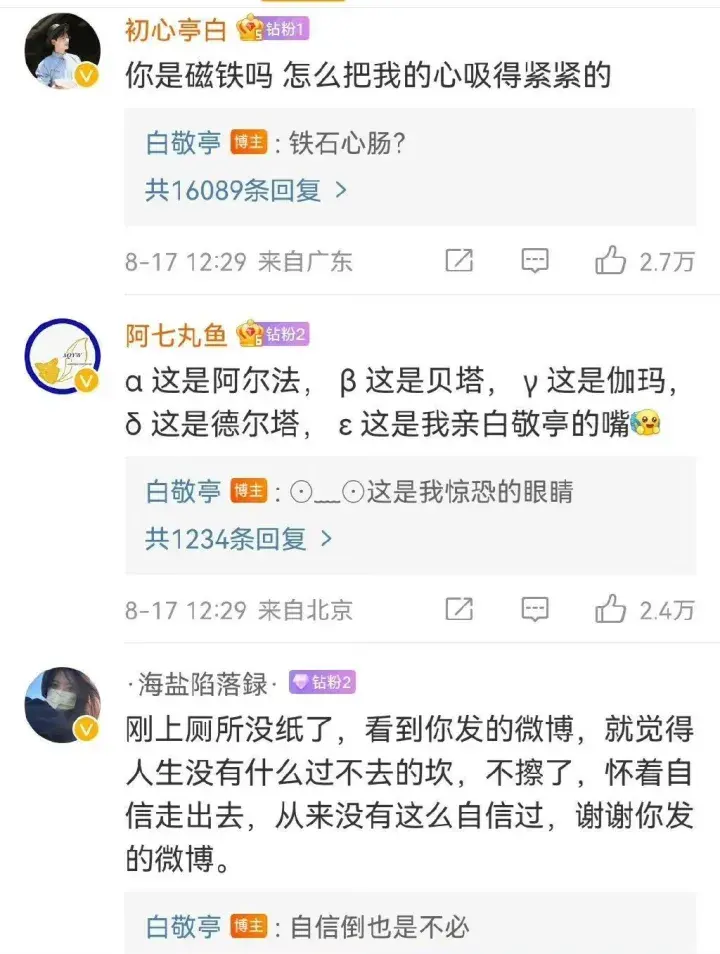Like the comment with 2.4万 likes
This screenshot has width=720, height=954.
[x=610, y=609]
